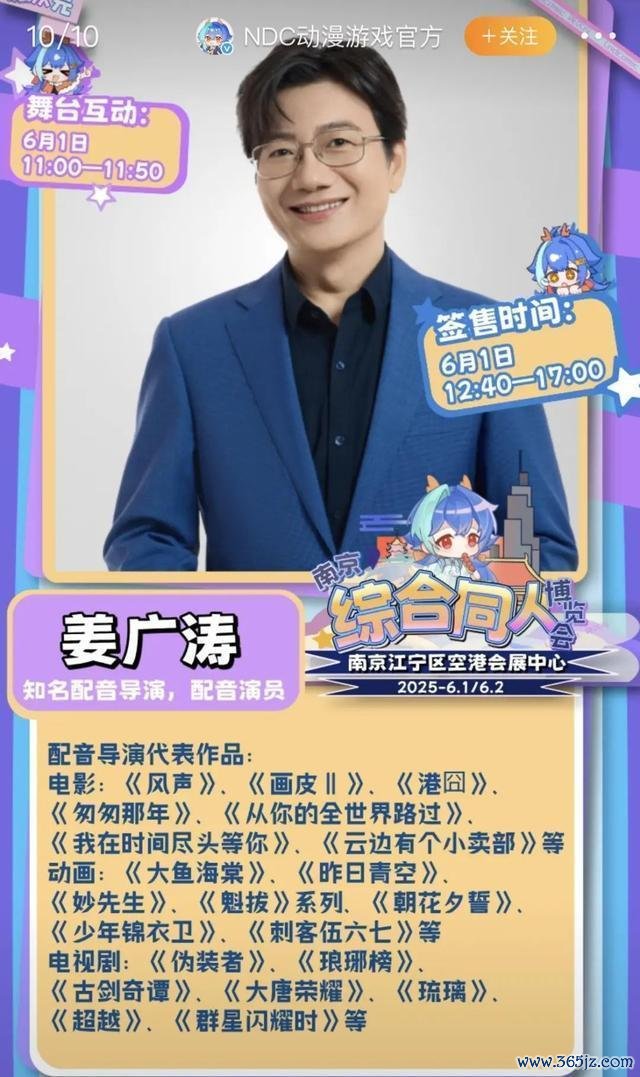Open the NDC动漫游戏官方 profile avatar
The height and width of the screenshot is (1077, 640).
coord(214,37)
